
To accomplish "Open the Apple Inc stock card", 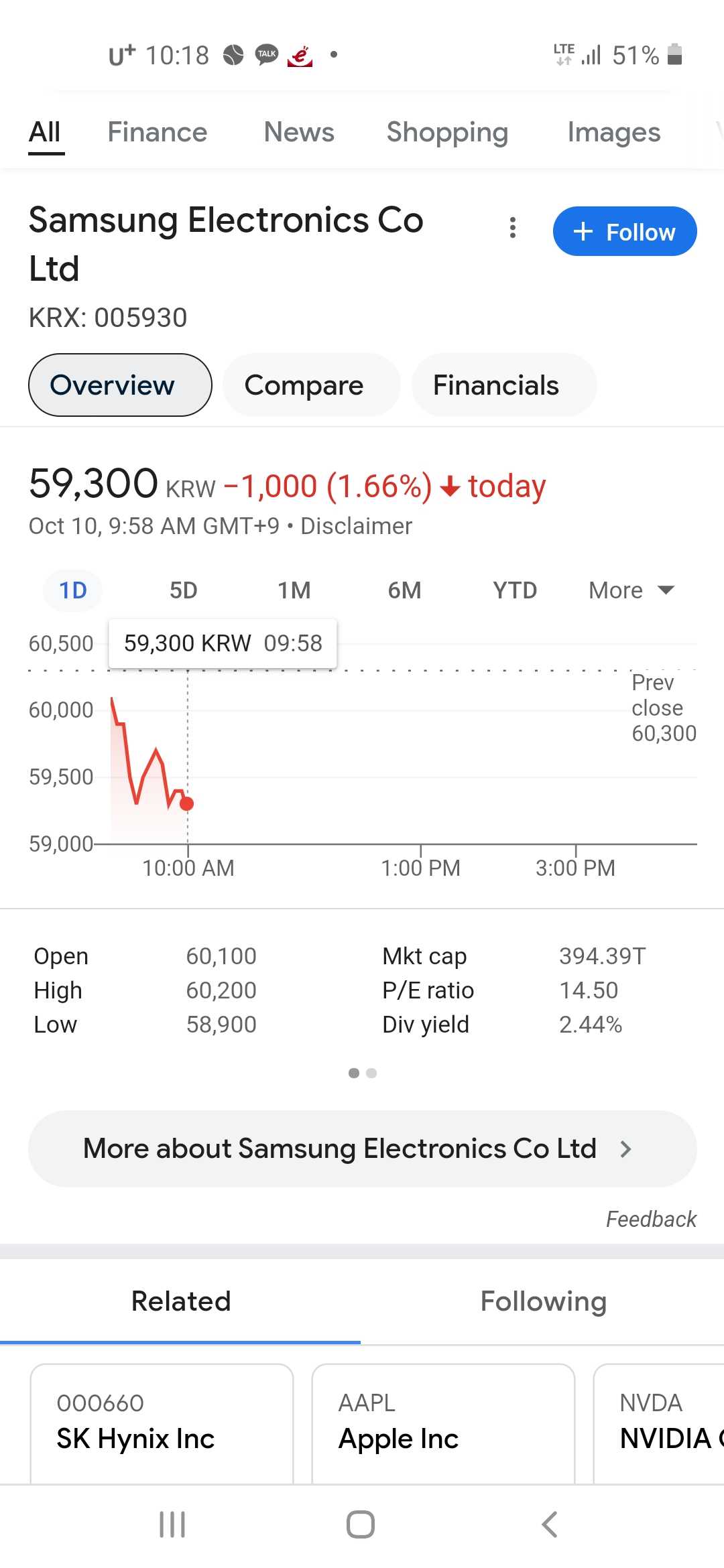I will click(443, 1424).
